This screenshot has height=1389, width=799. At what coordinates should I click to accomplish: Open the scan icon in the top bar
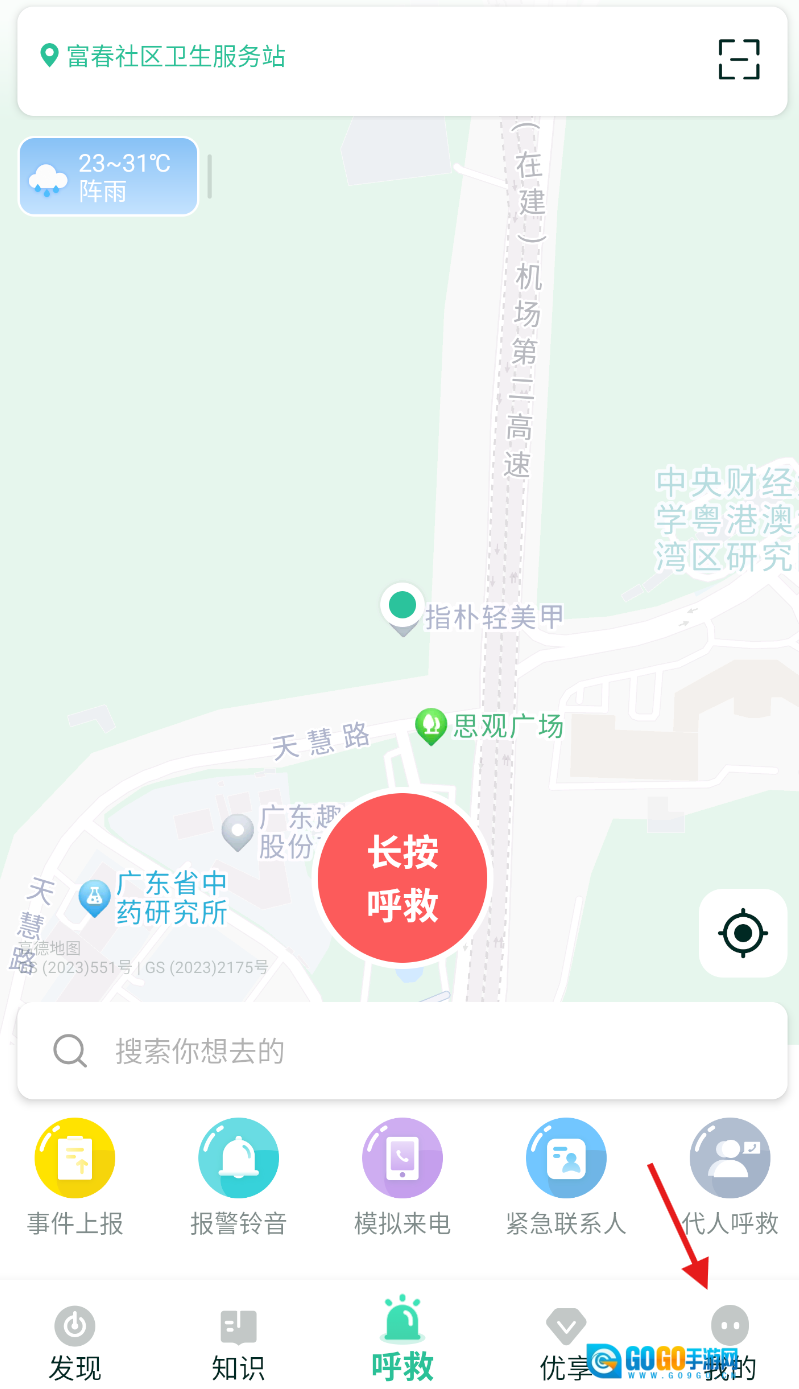(x=739, y=59)
